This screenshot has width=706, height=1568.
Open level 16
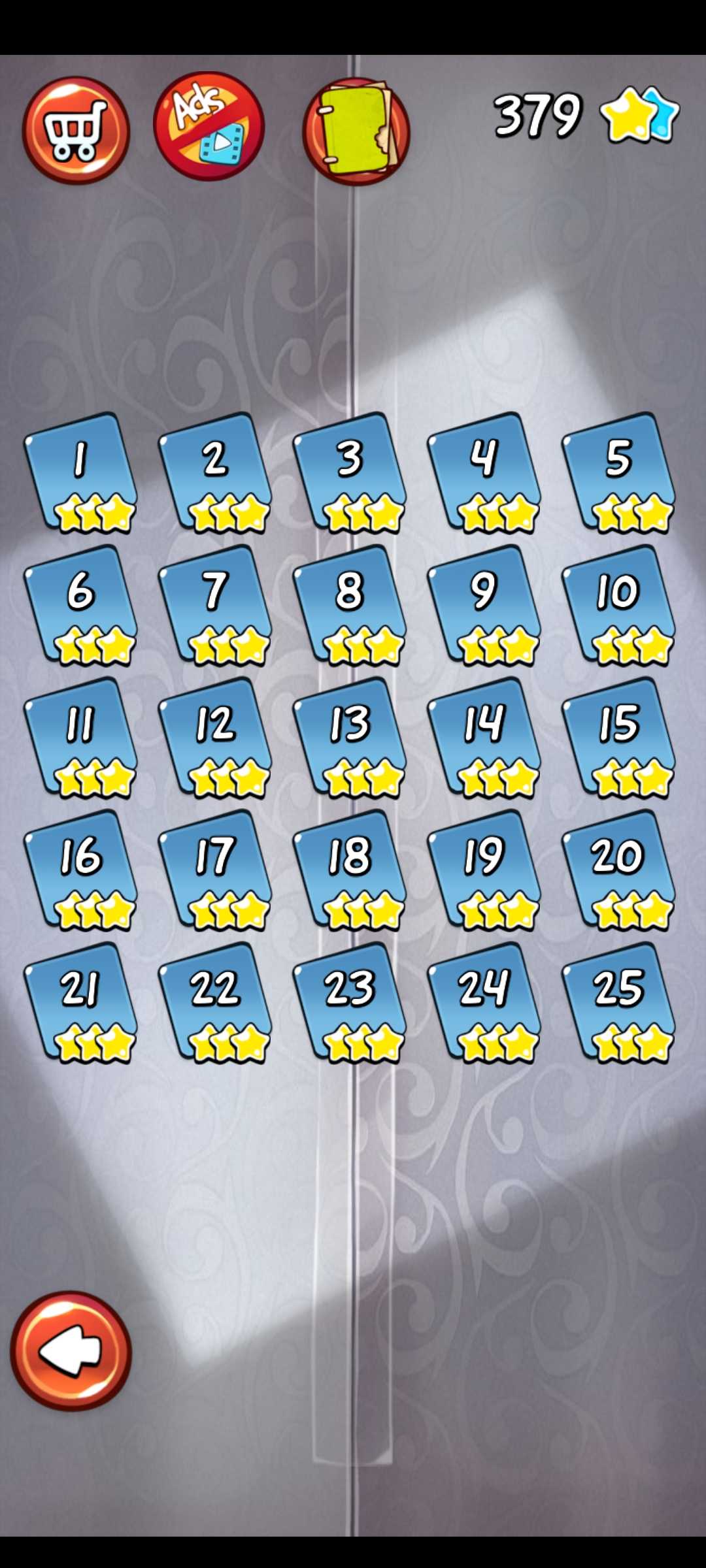click(82, 870)
